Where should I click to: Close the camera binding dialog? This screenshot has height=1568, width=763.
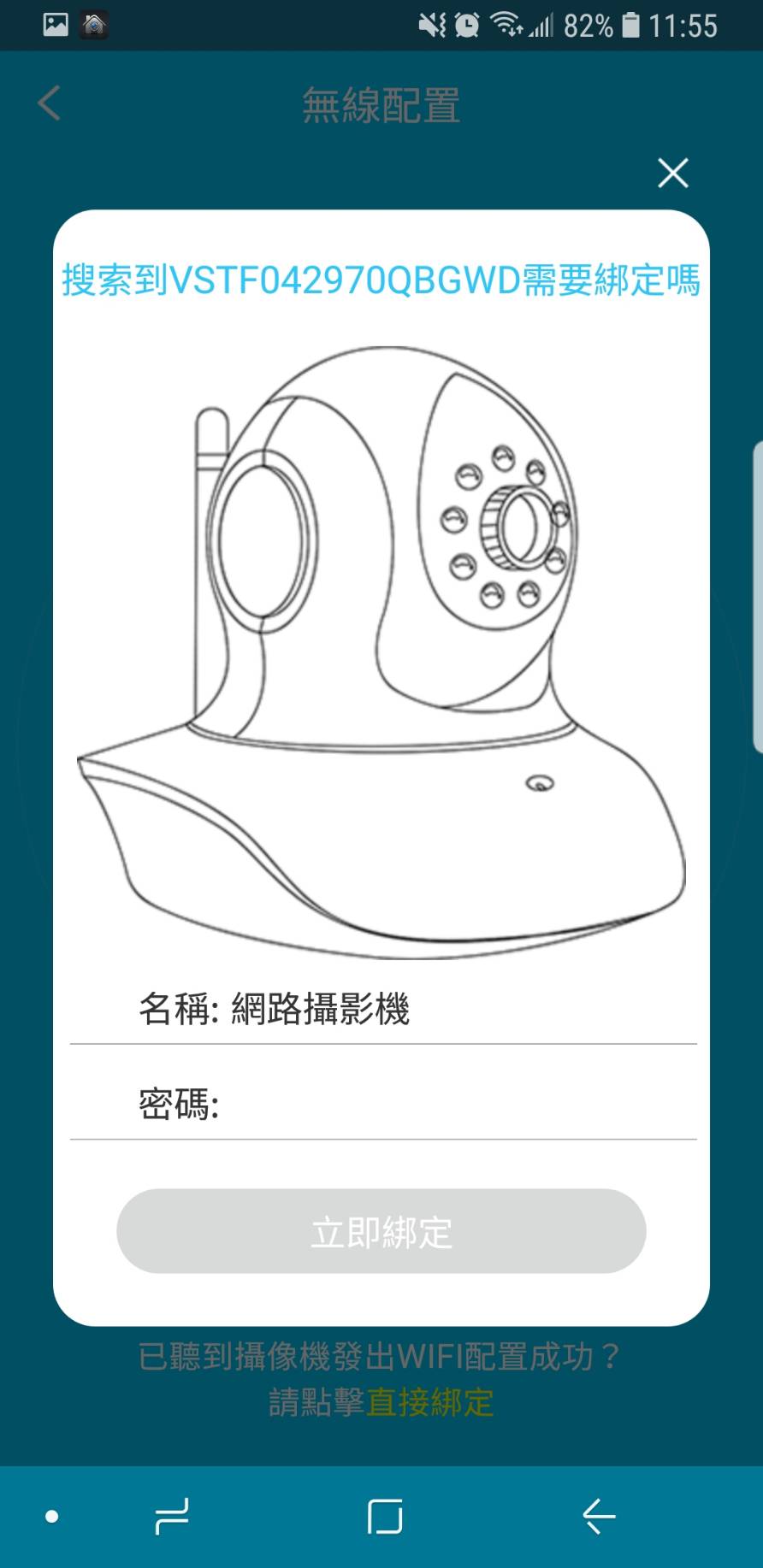673,173
